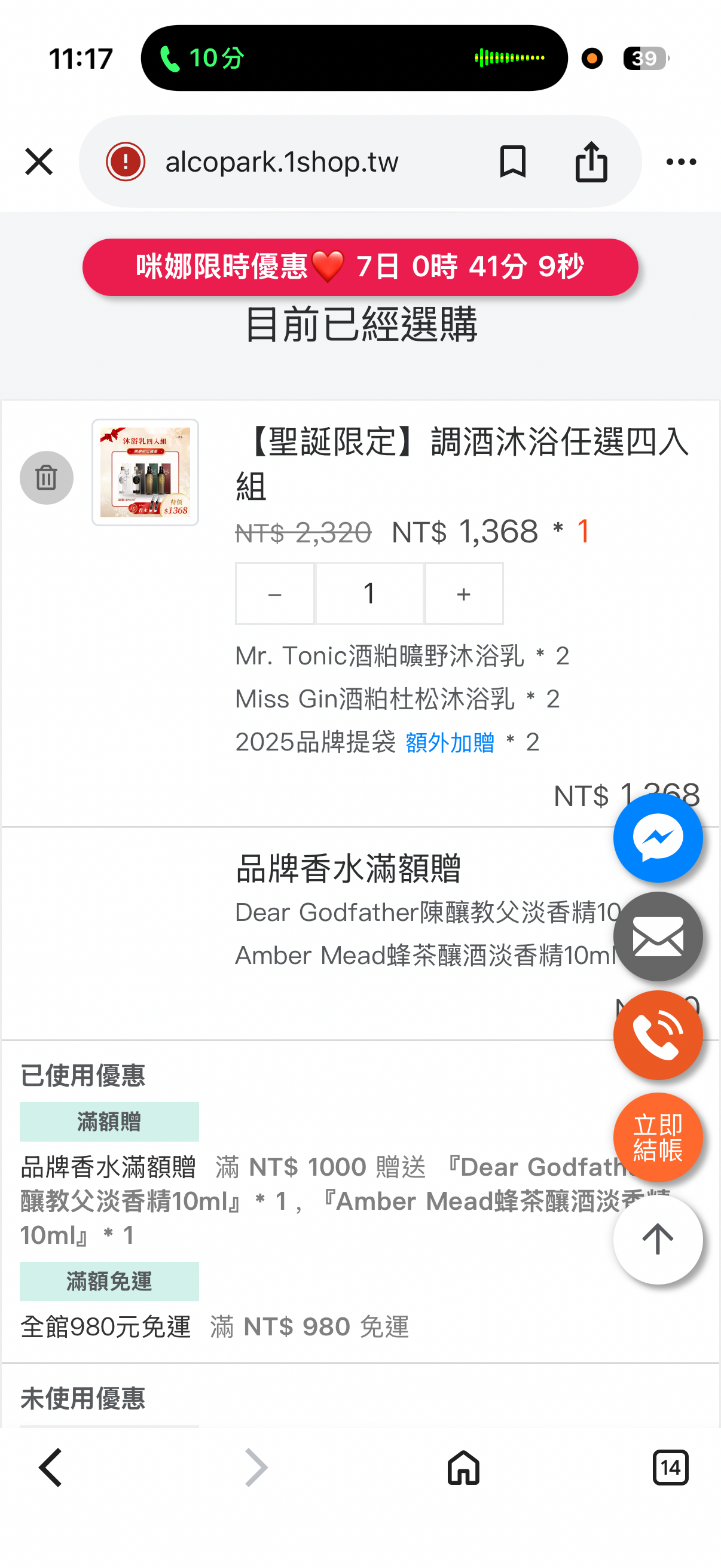Viewport: 721px width, 1568px height.
Task: Open the 咪娜限時優惠 countdown banner
Action: pos(360,267)
